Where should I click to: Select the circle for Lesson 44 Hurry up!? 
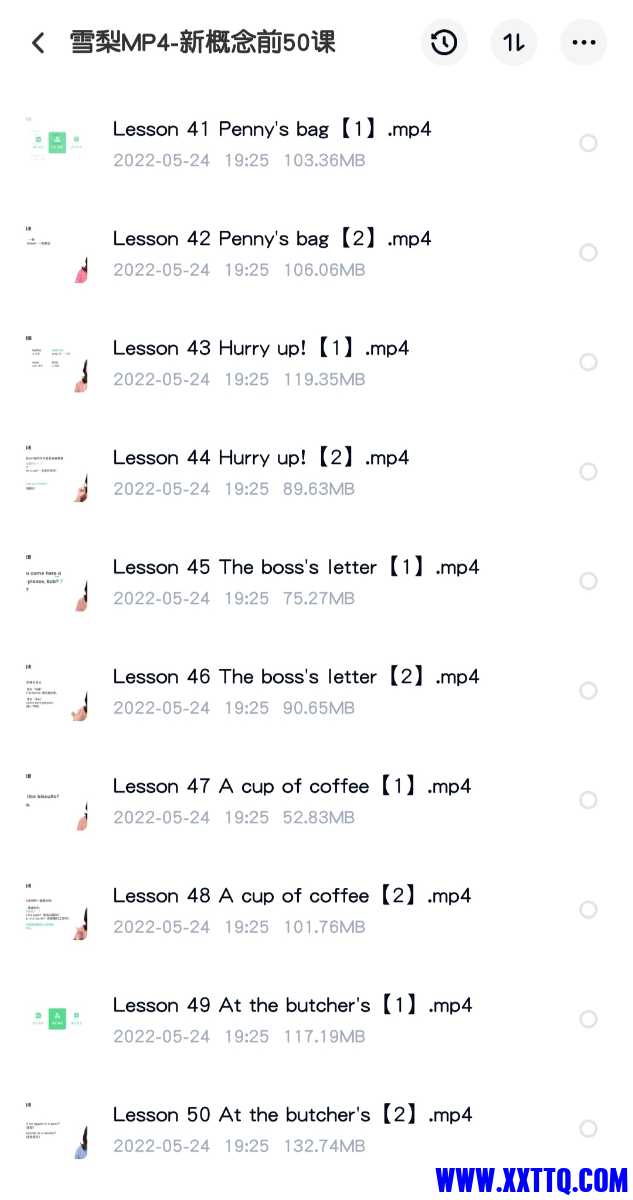click(588, 472)
